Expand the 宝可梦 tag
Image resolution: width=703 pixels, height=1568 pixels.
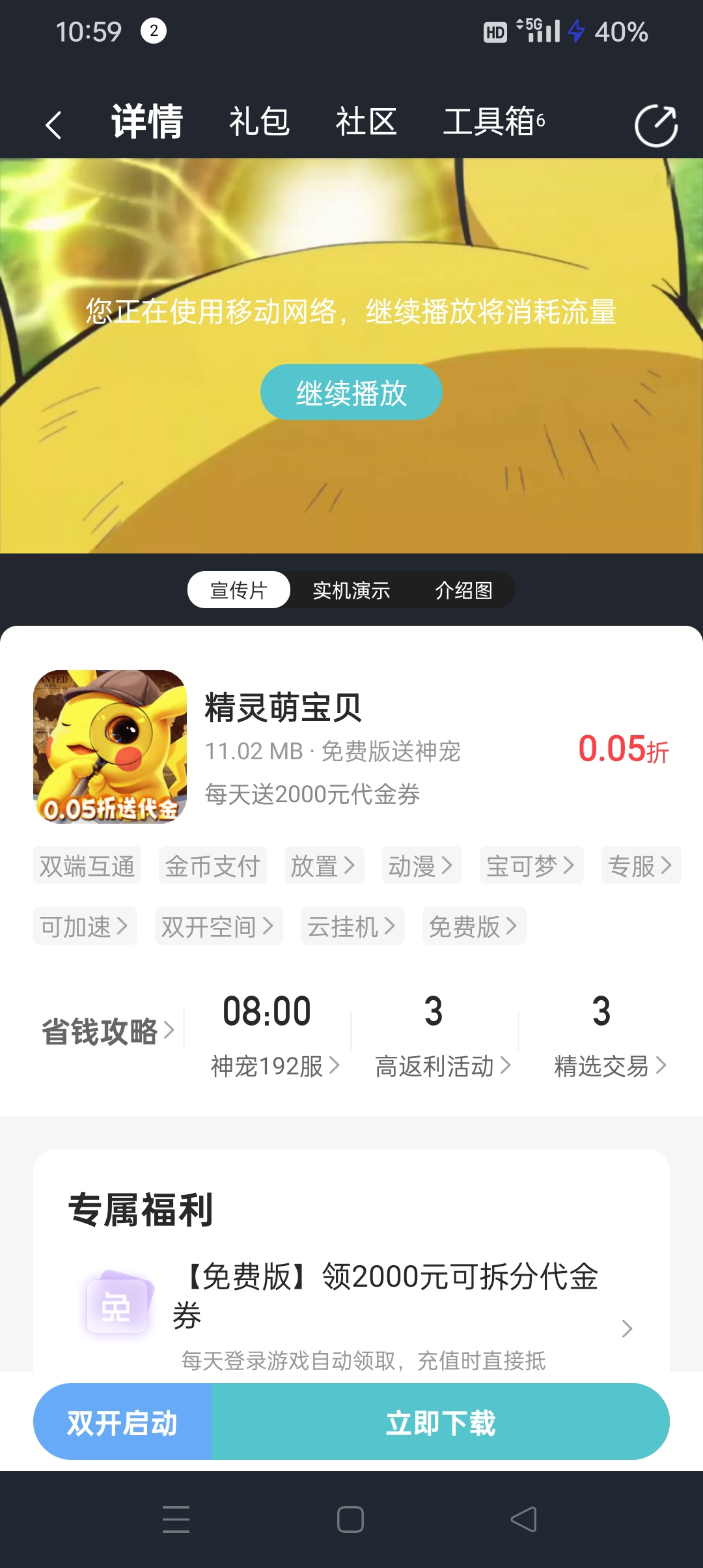click(x=531, y=865)
